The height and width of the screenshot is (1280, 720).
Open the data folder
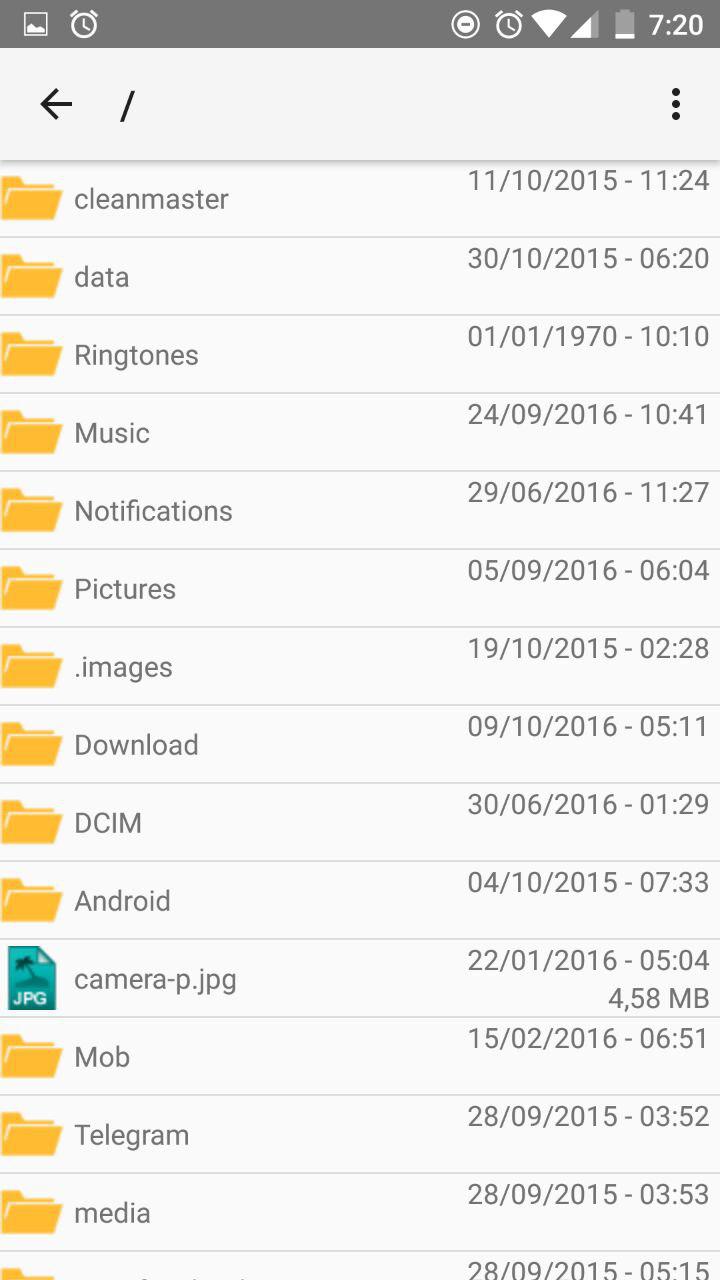coord(102,277)
